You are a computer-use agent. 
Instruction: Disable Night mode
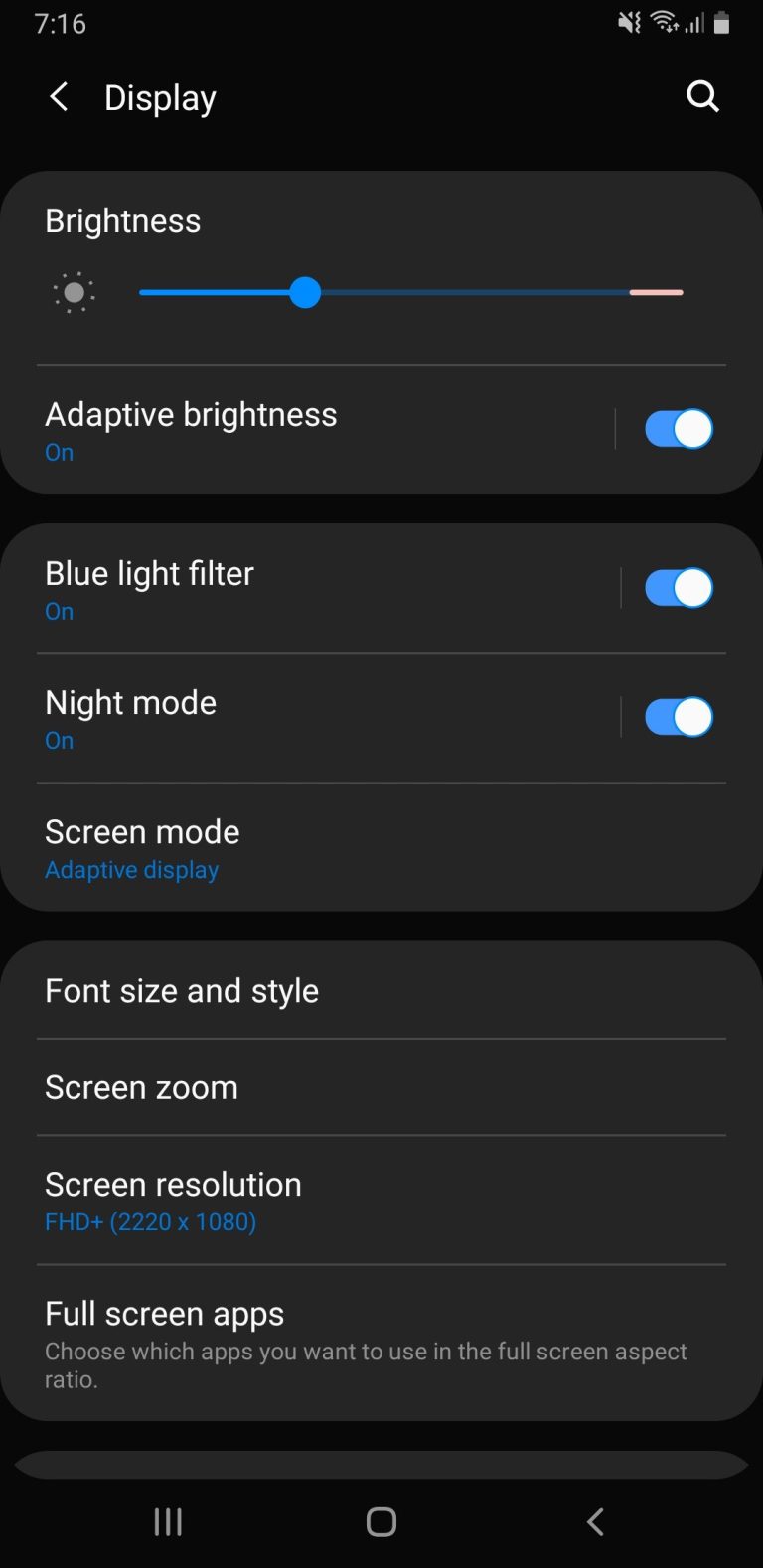point(679,716)
